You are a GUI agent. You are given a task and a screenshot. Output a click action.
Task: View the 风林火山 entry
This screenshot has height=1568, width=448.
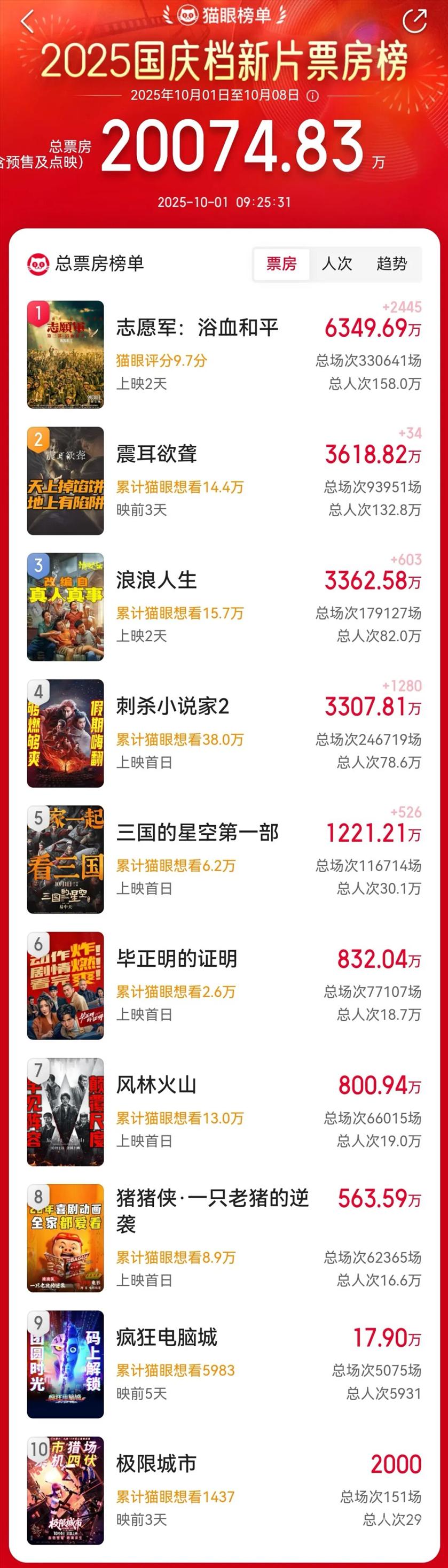157,1085
